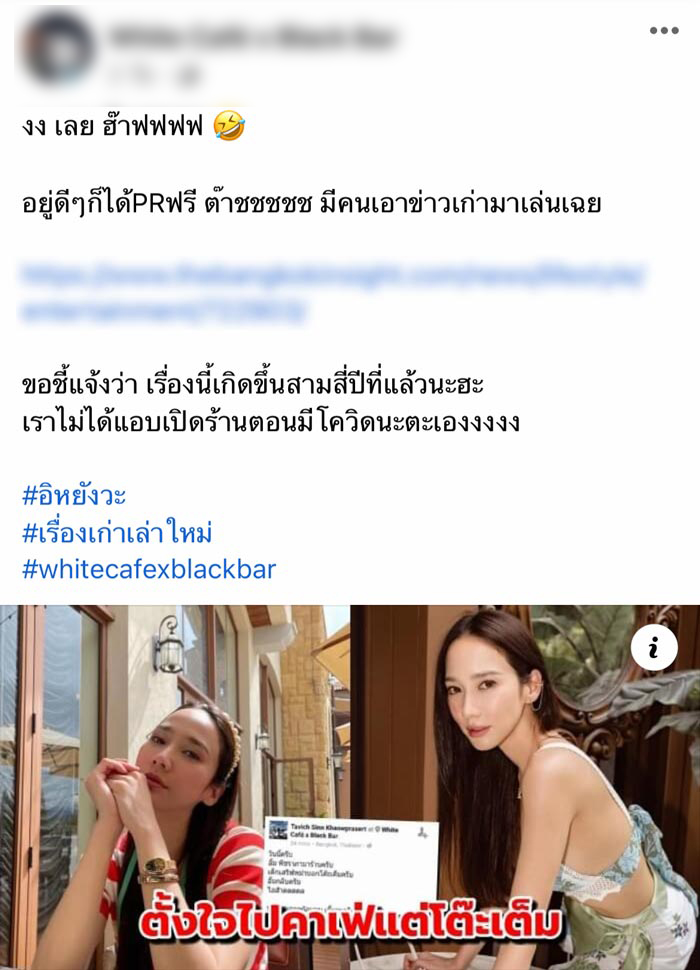The height and width of the screenshot is (970, 700).
Task: Open hashtag #อิหยังวะ
Action: click(74, 495)
